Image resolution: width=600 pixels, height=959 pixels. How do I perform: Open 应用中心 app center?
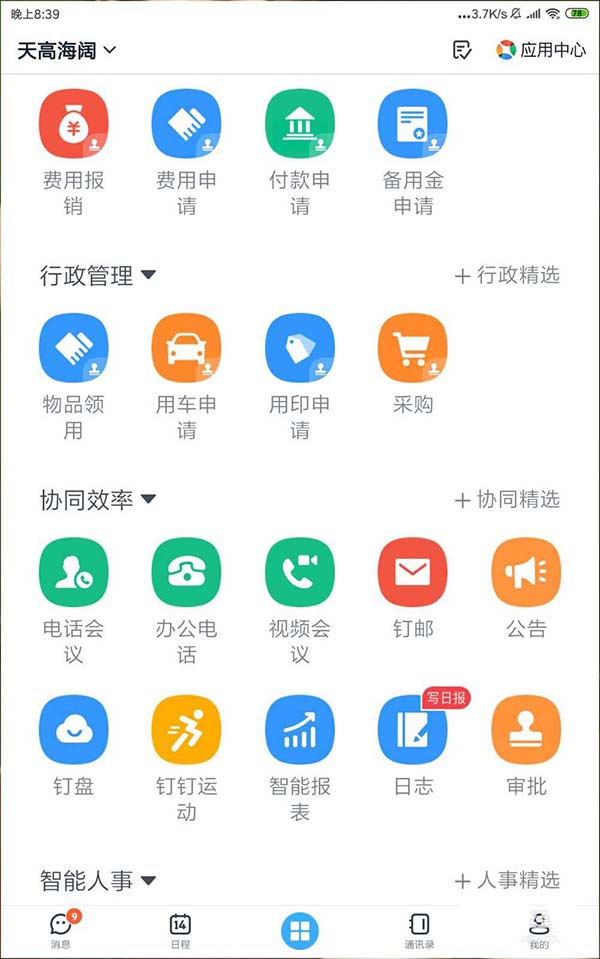coord(541,50)
